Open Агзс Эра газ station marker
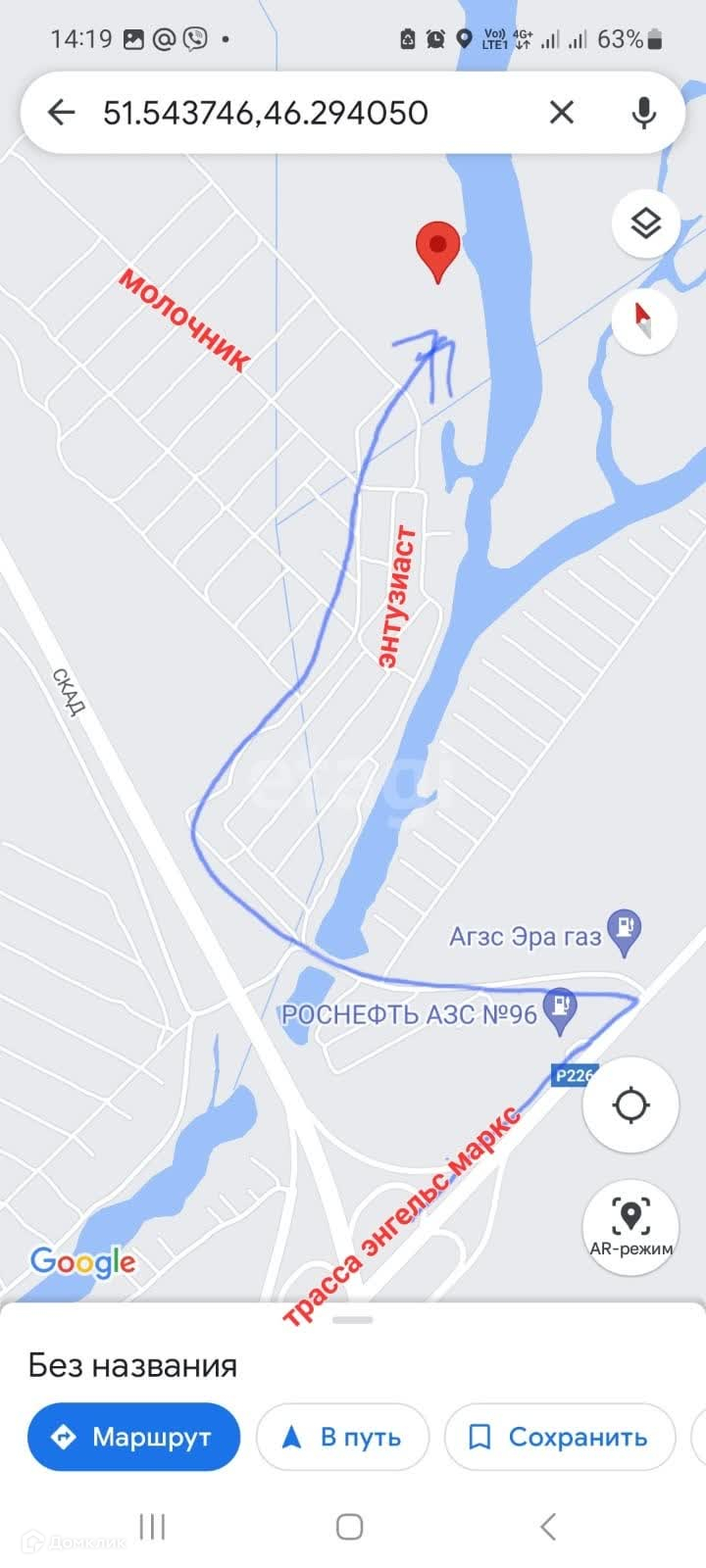Screen dimensions: 706x1568 [625, 933]
